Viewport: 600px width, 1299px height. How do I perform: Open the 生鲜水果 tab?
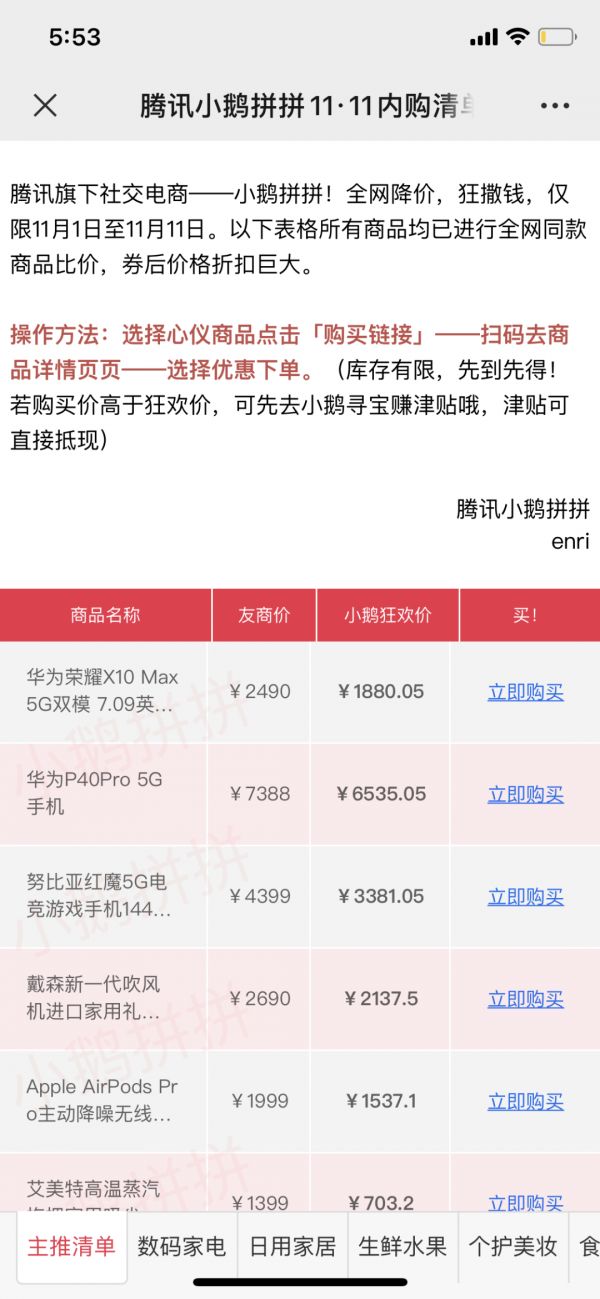pyautogui.click(x=402, y=1247)
